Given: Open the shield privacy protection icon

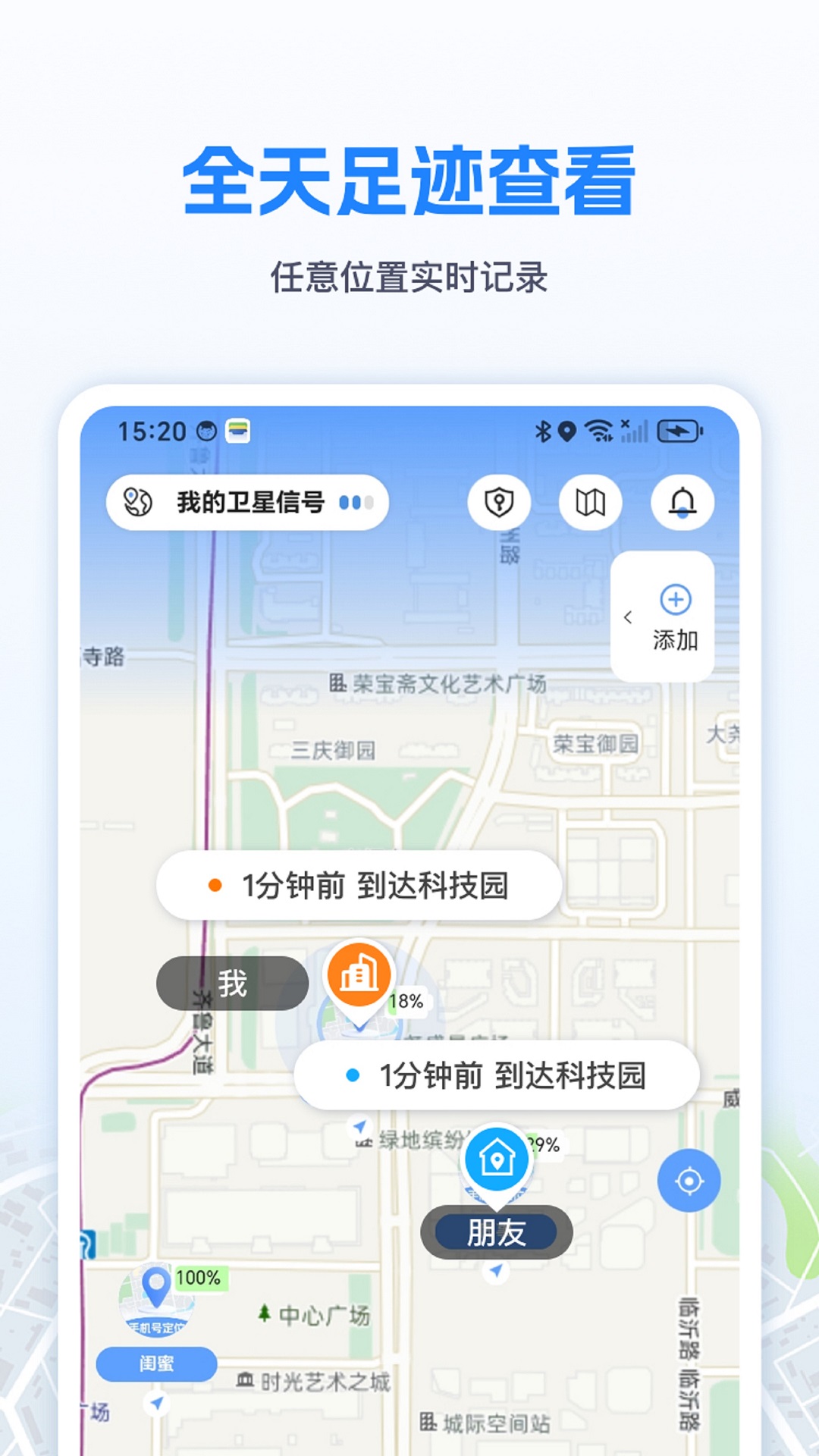Looking at the screenshot, I should click(x=500, y=501).
